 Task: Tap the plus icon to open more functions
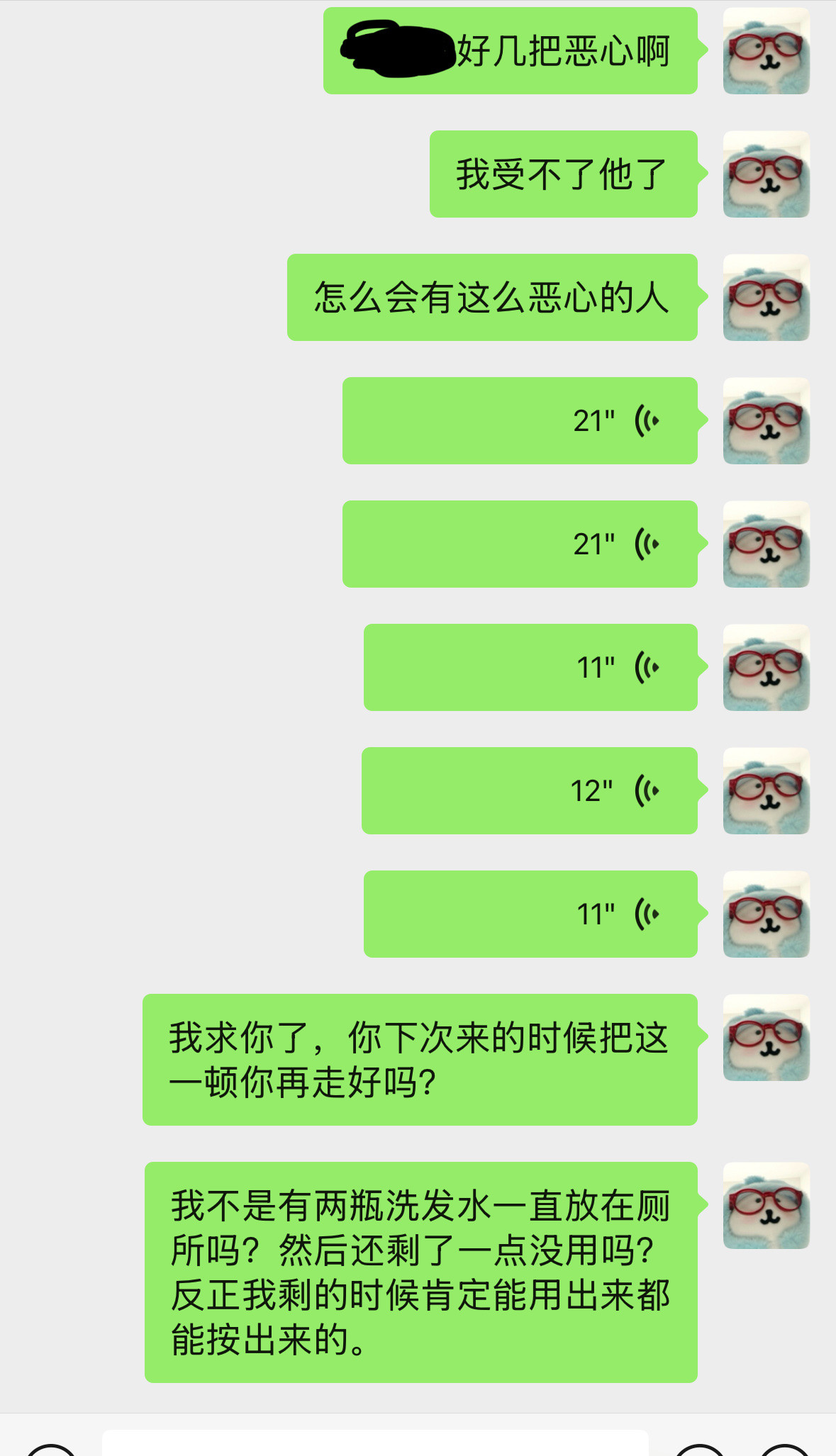point(784,1452)
